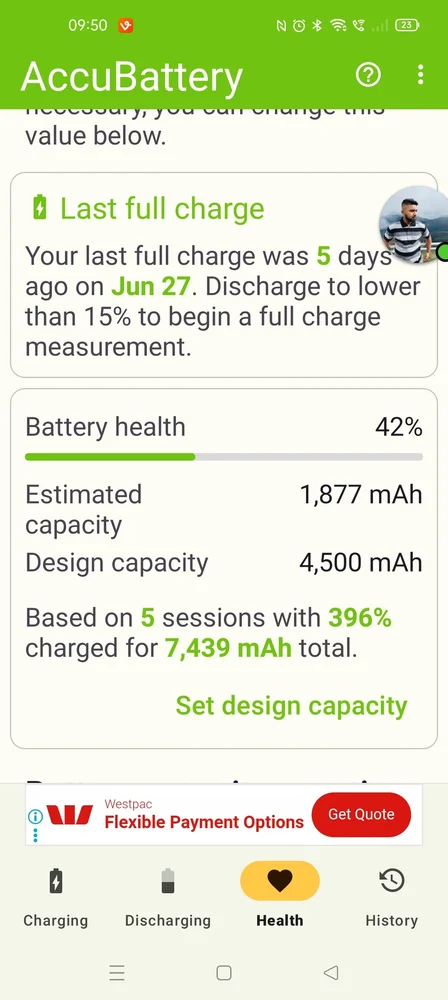Tap Set design capacity

click(291, 705)
